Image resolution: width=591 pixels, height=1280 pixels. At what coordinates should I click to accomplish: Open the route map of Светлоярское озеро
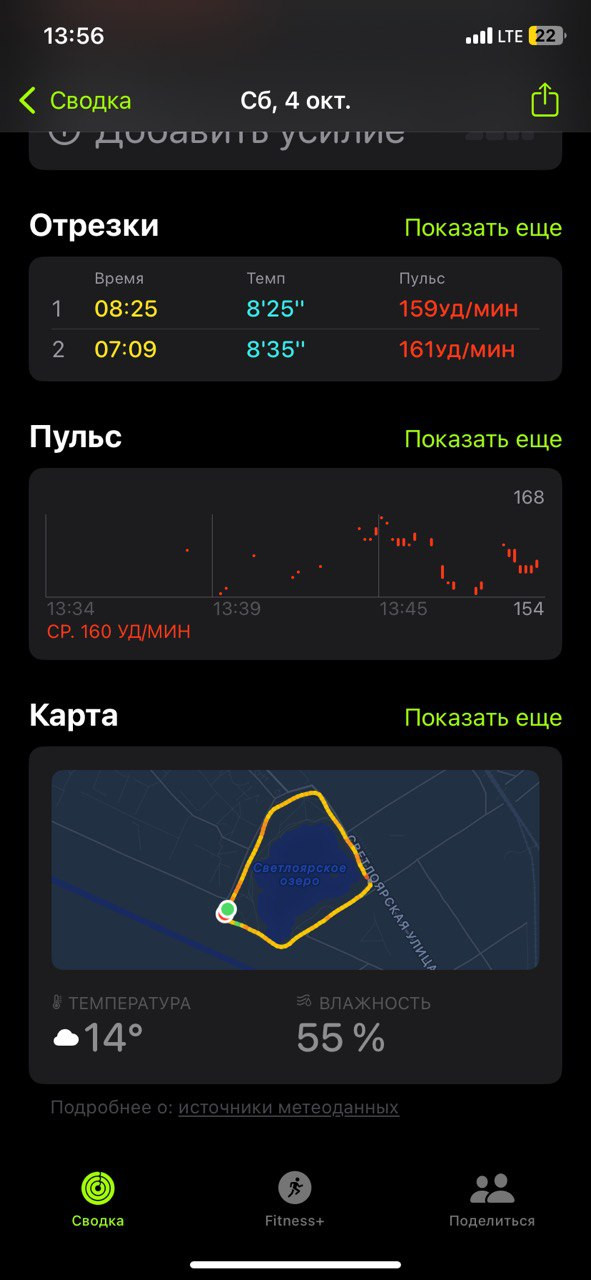coord(295,870)
